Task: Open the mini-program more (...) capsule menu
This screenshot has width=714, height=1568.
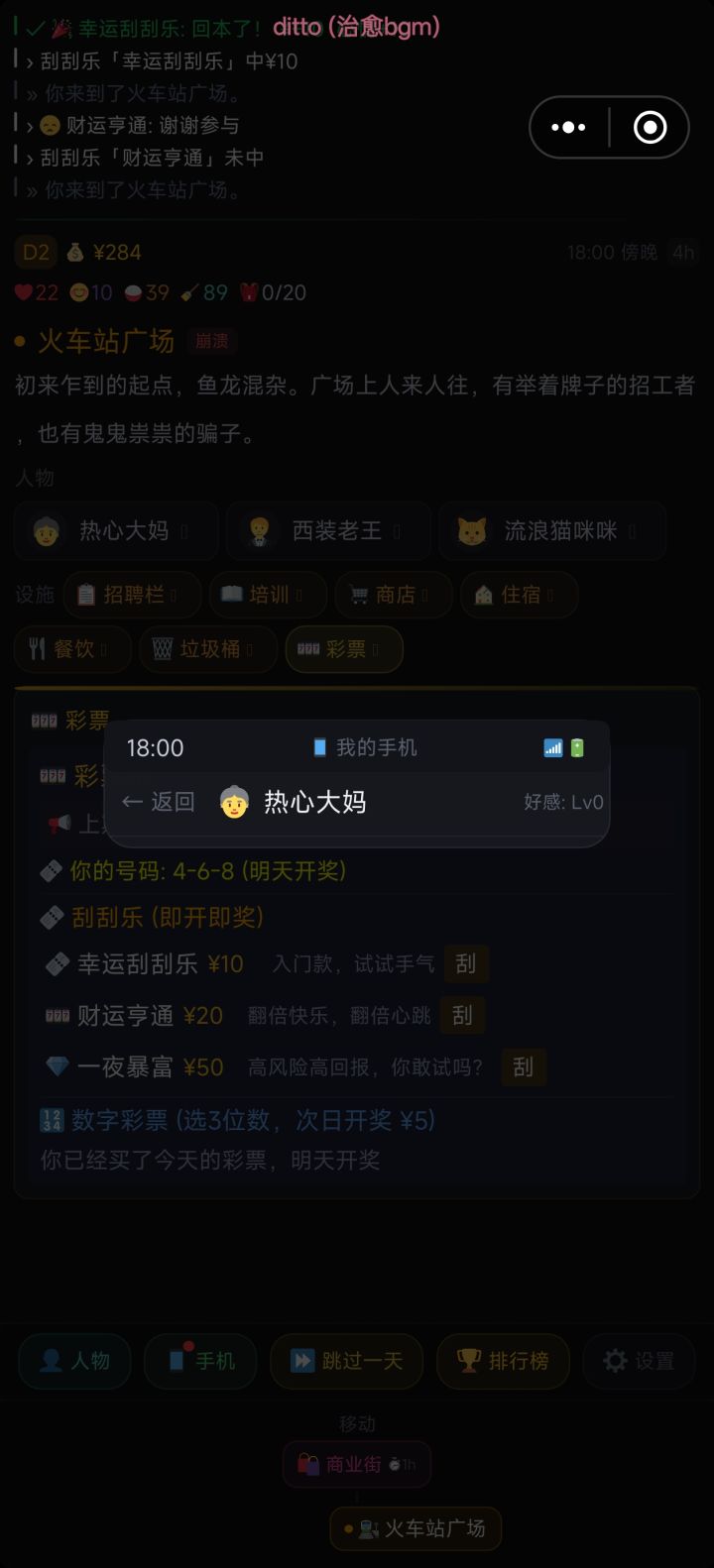Action: tap(568, 127)
